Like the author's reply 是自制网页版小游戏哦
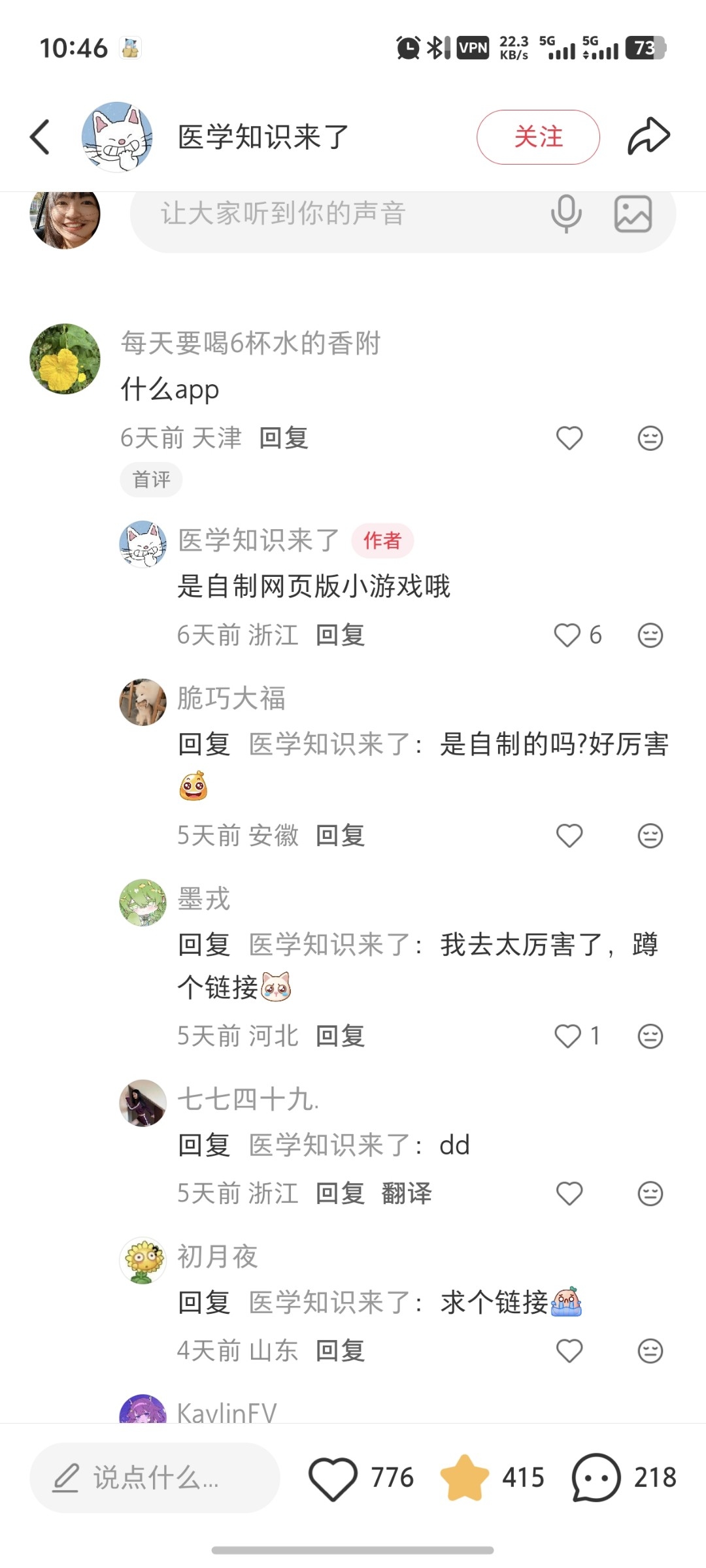The width and height of the screenshot is (706, 1568). pyautogui.click(x=567, y=635)
